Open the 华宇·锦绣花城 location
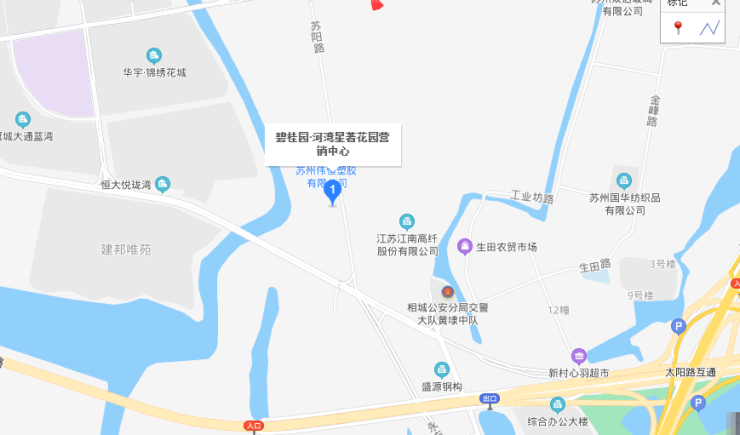 coord(154,56)
